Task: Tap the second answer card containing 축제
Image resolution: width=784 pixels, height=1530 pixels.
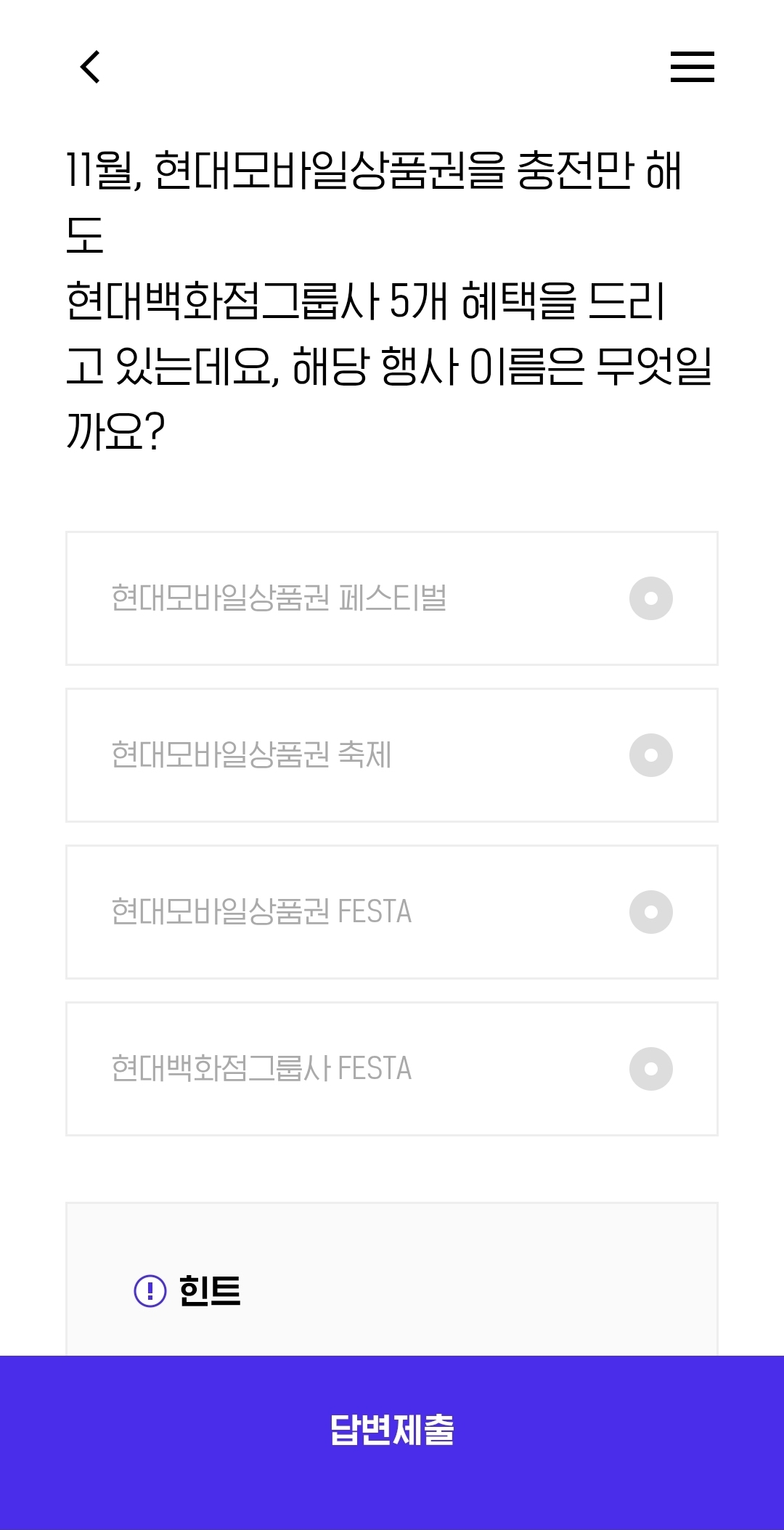Action: [x=392, y=755]
